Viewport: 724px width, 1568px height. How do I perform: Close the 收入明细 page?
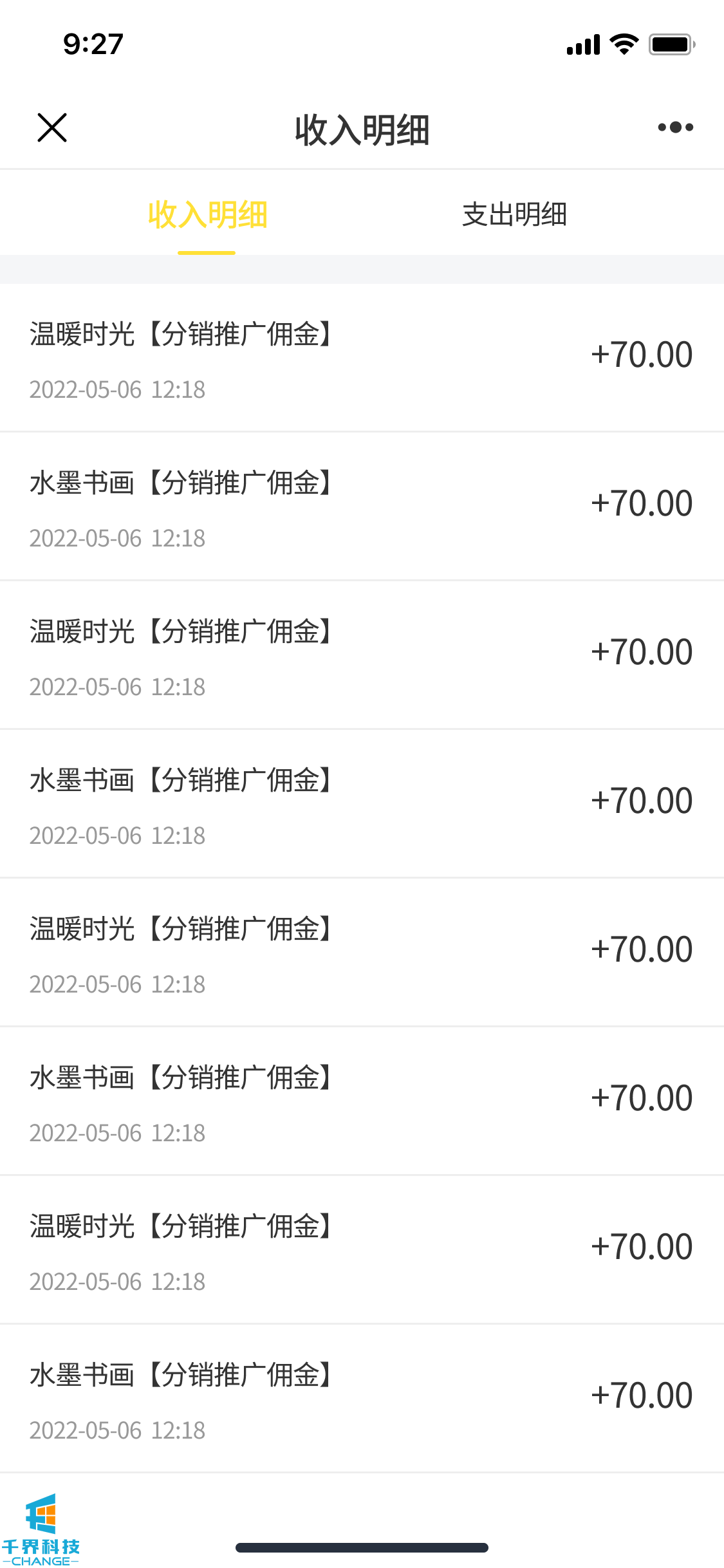[52, 127]
